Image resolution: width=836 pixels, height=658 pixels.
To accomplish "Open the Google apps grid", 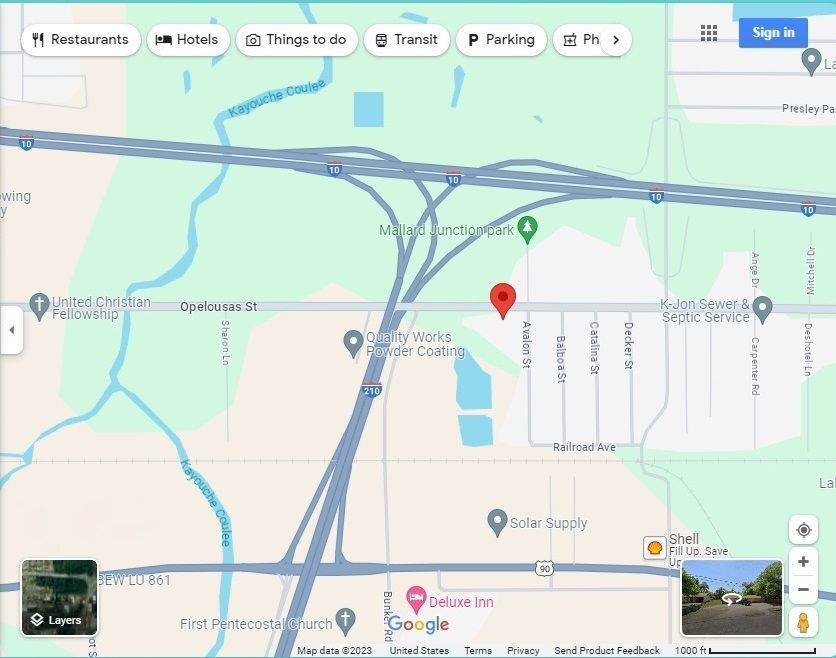I will pos(709,33).
